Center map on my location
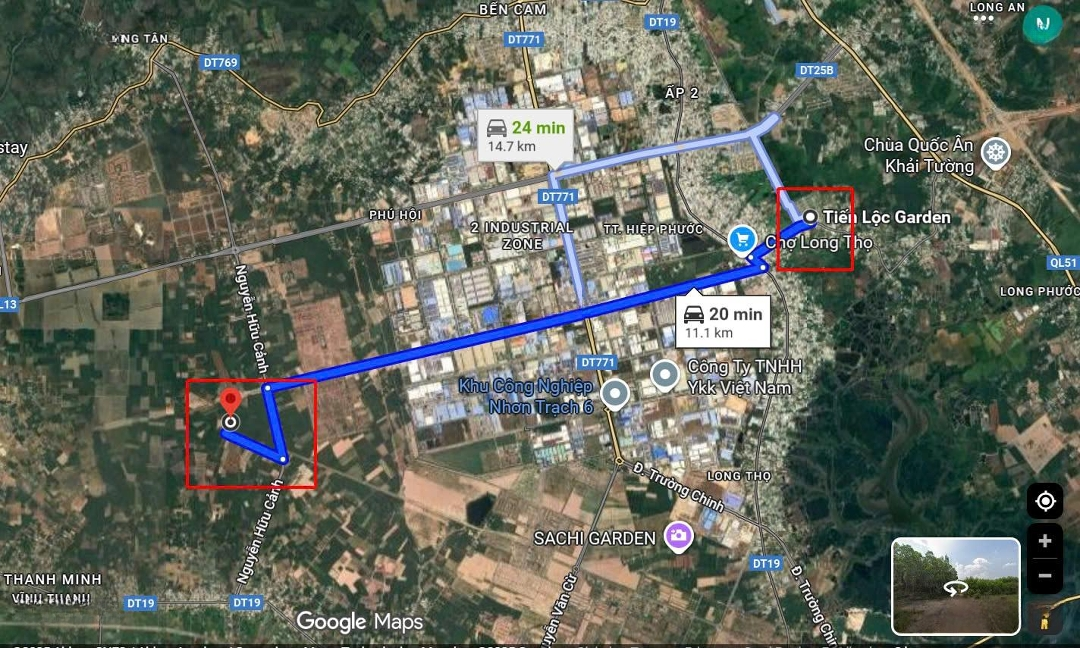Screen dimensions: 1080x648 click(x=1045, y=501)
